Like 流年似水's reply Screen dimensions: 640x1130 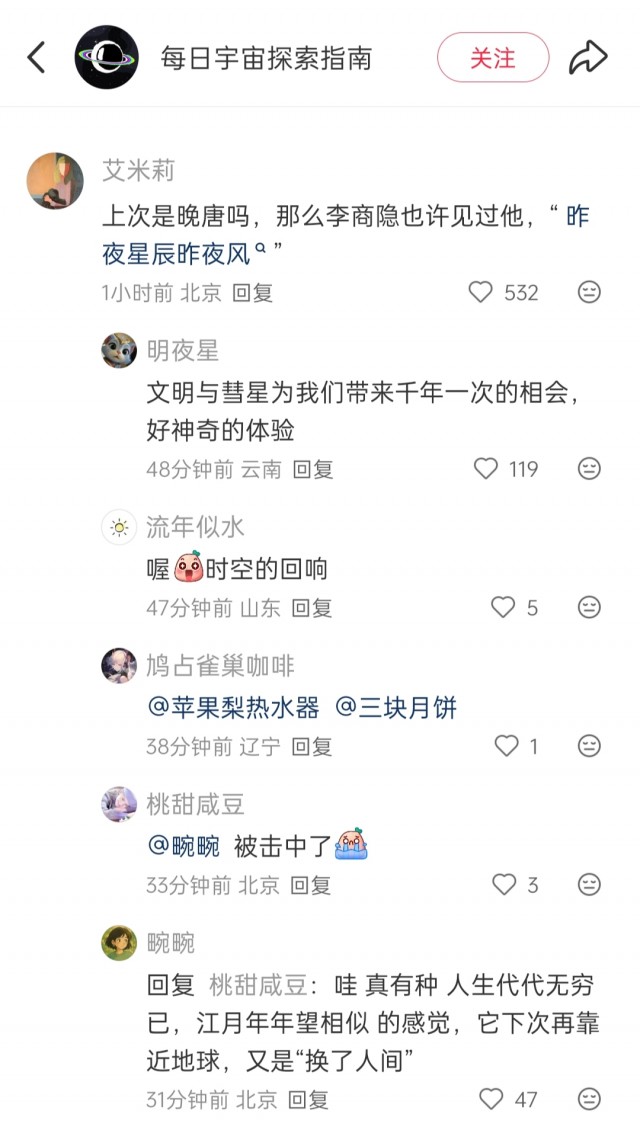click(503, 607)
